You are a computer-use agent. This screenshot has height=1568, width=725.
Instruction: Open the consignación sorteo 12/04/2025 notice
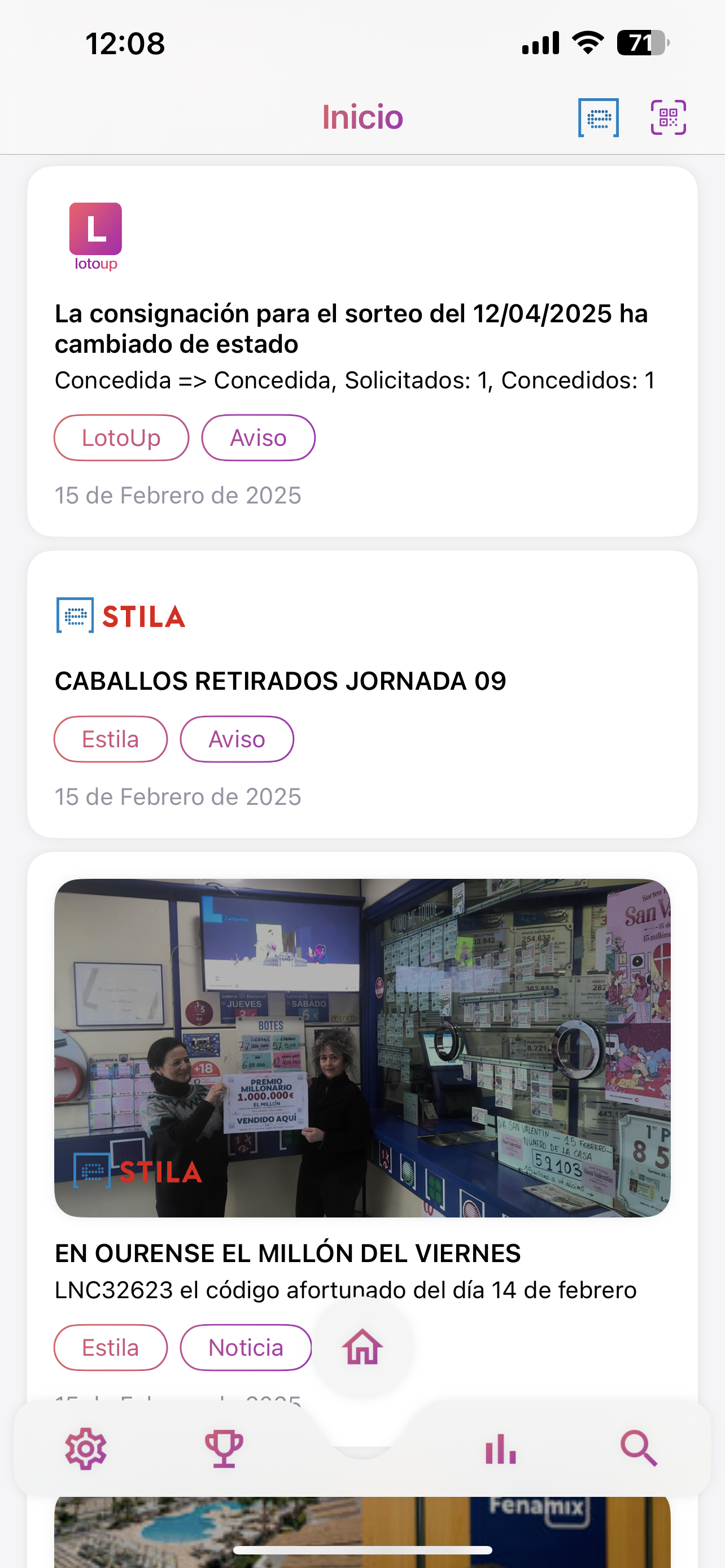pos(351,329)
